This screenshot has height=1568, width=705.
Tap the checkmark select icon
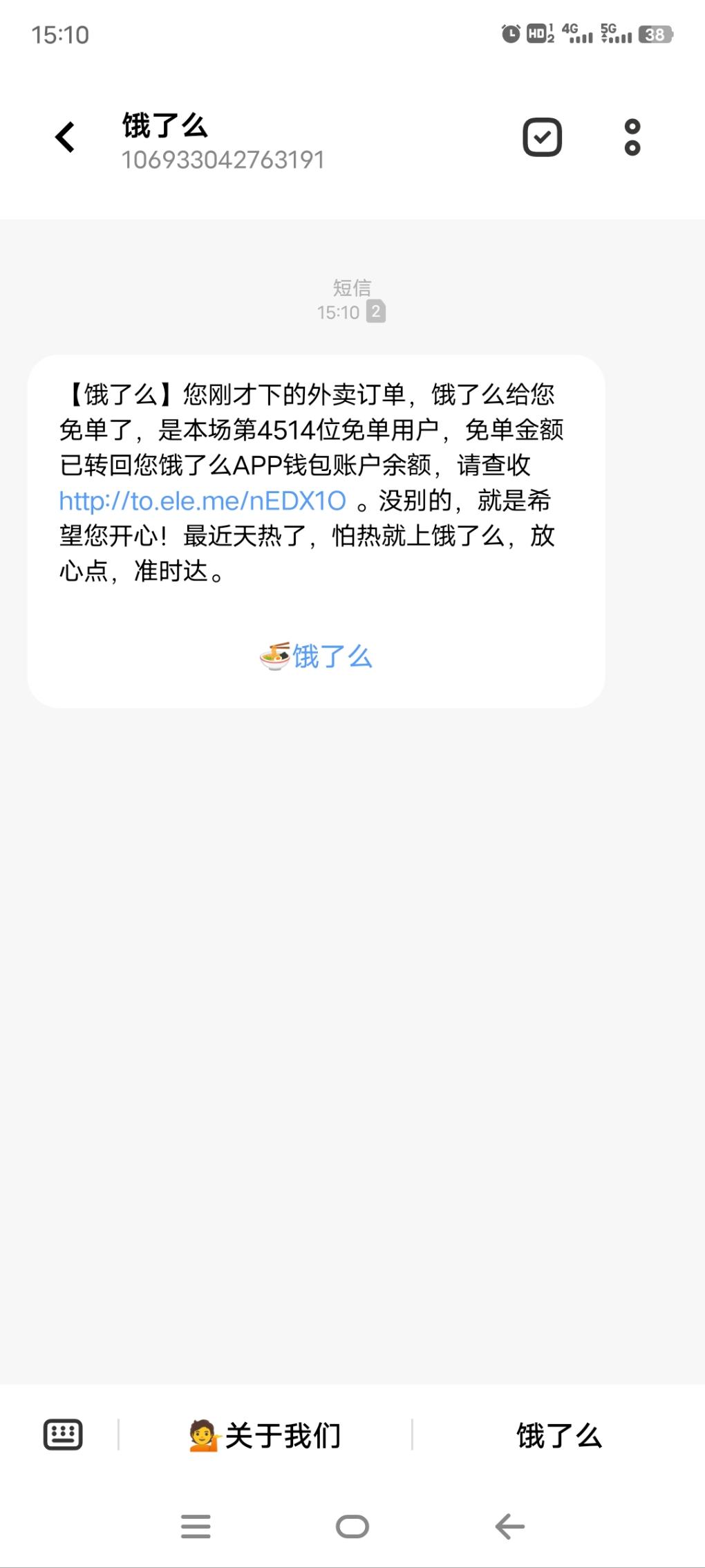coord(542,137)
